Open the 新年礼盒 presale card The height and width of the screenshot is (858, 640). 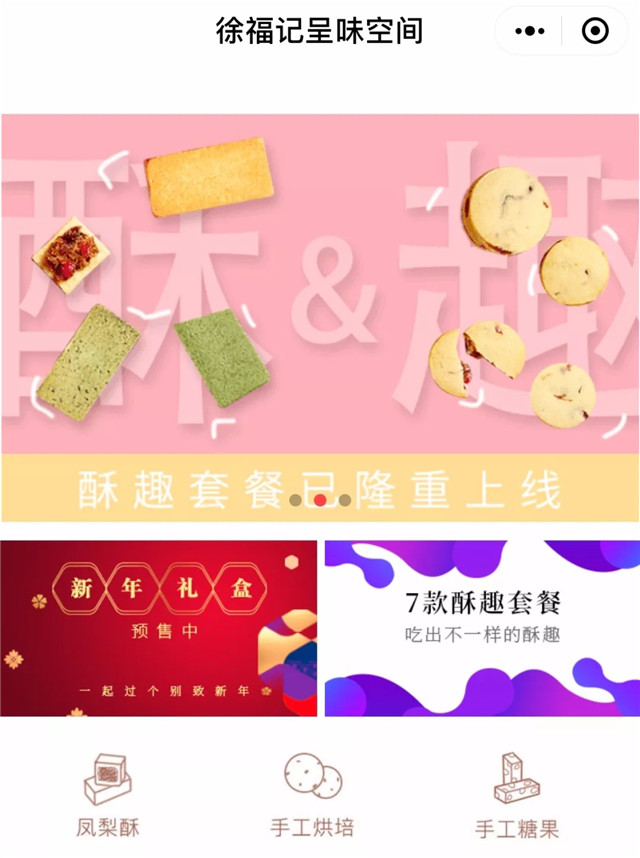159,628
